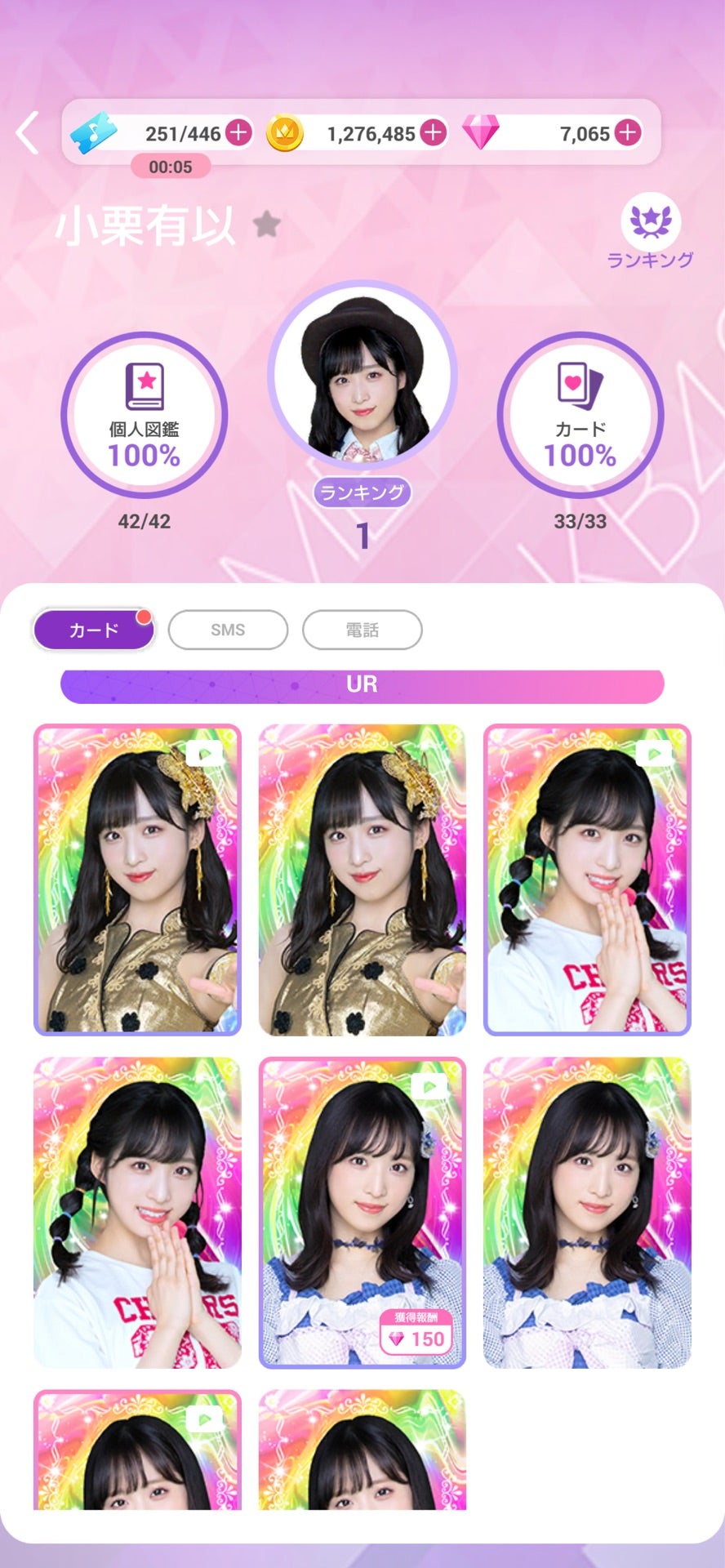The height and width of the screenshot is (1568, 725).
Task: Open CHEERS shirt card without video icon
Action: tap(137, 1213)
